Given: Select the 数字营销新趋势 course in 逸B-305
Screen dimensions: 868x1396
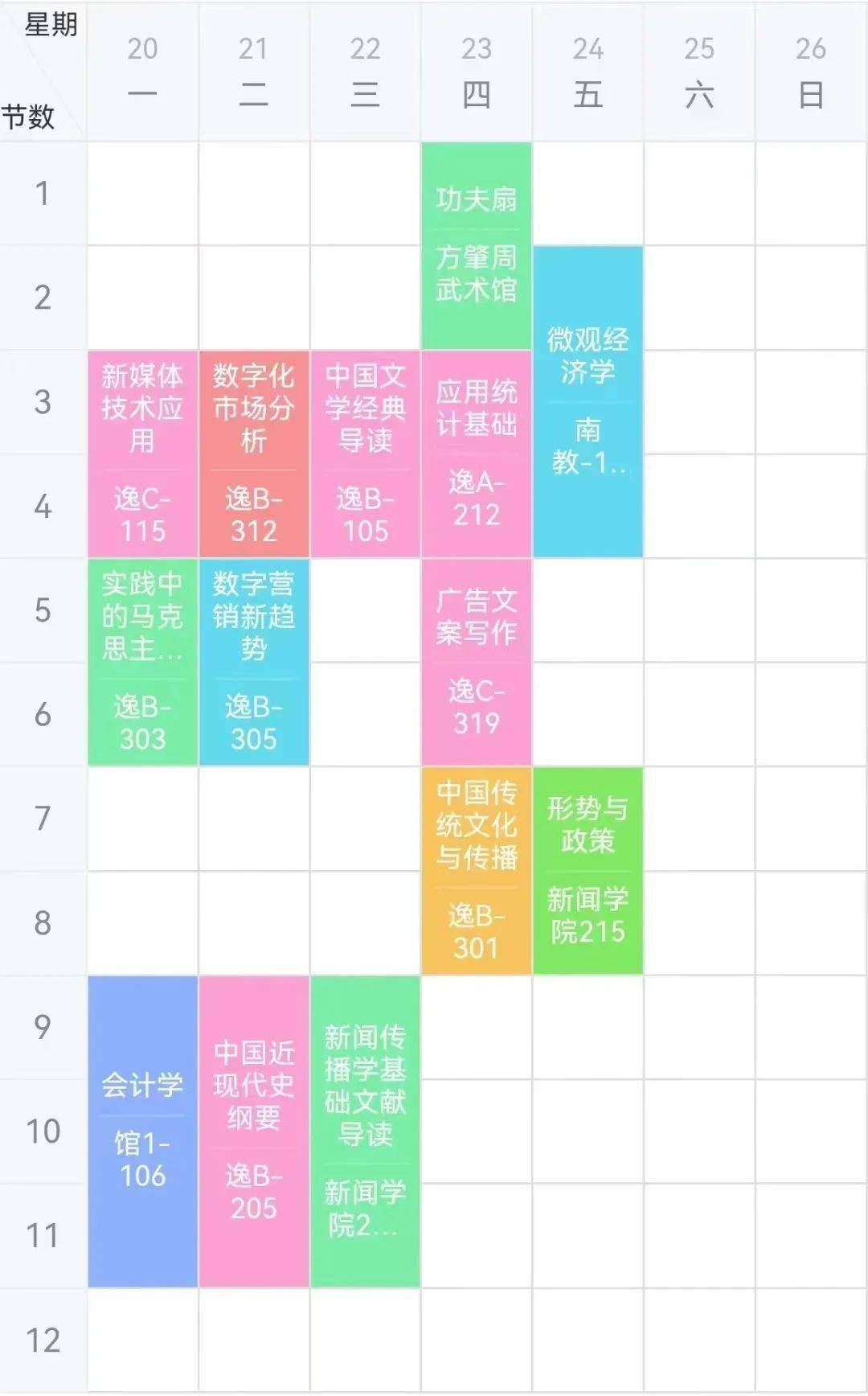Looking at the screenshot, I should click(254, 659).
